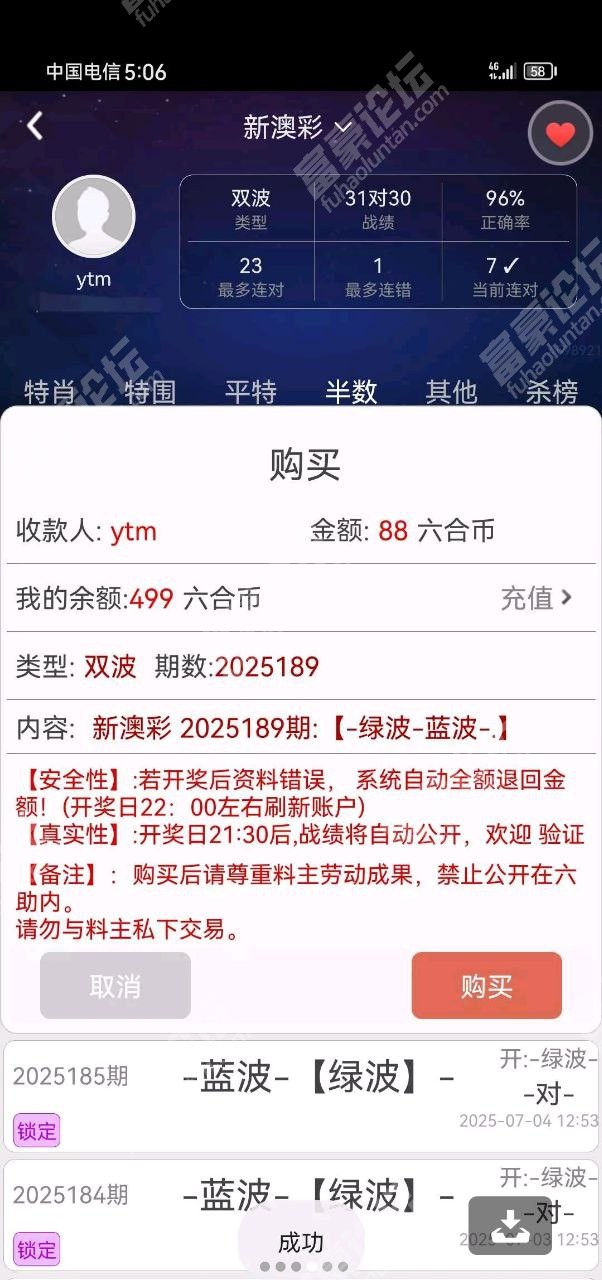Switch to the 杀榜 tab
The height and width of the screenshot is (1280, 602).
tap(552, 391)
